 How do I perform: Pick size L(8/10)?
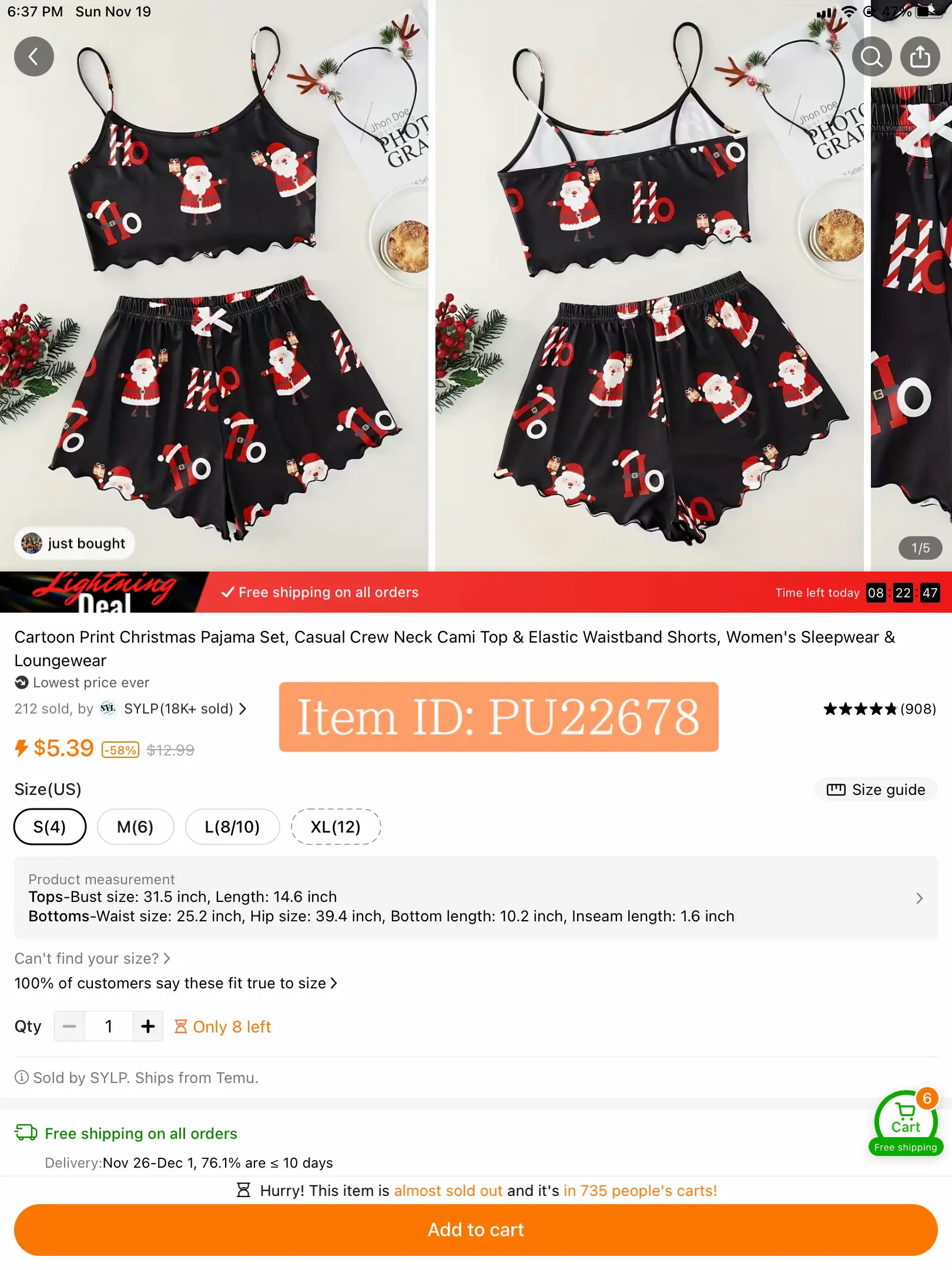pos(232,827)
